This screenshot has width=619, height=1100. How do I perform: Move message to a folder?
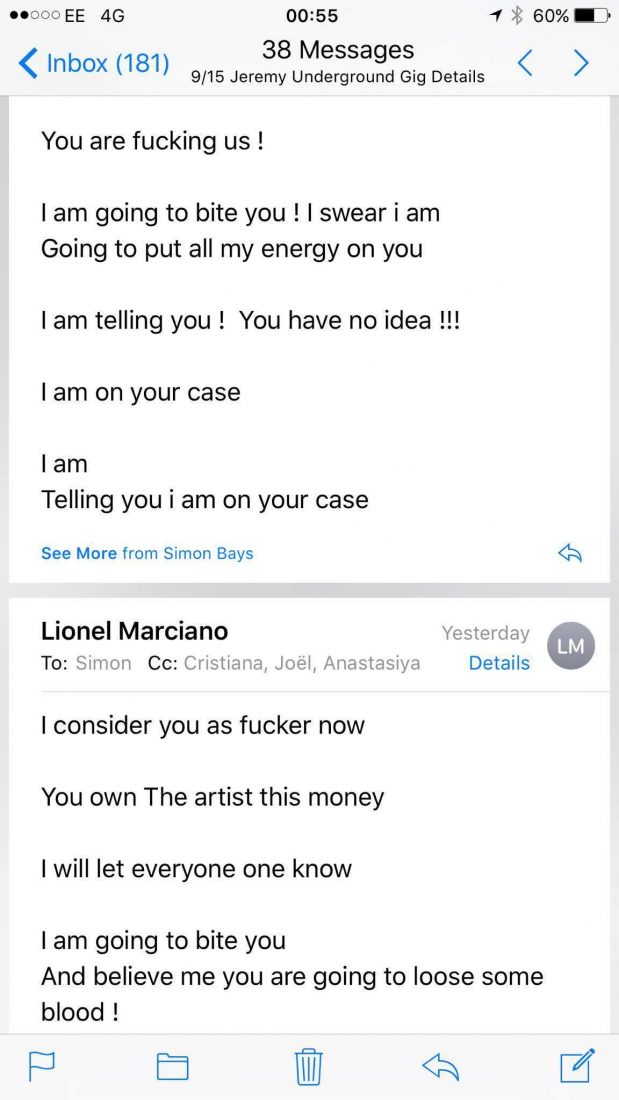(x=172, y=1067)
